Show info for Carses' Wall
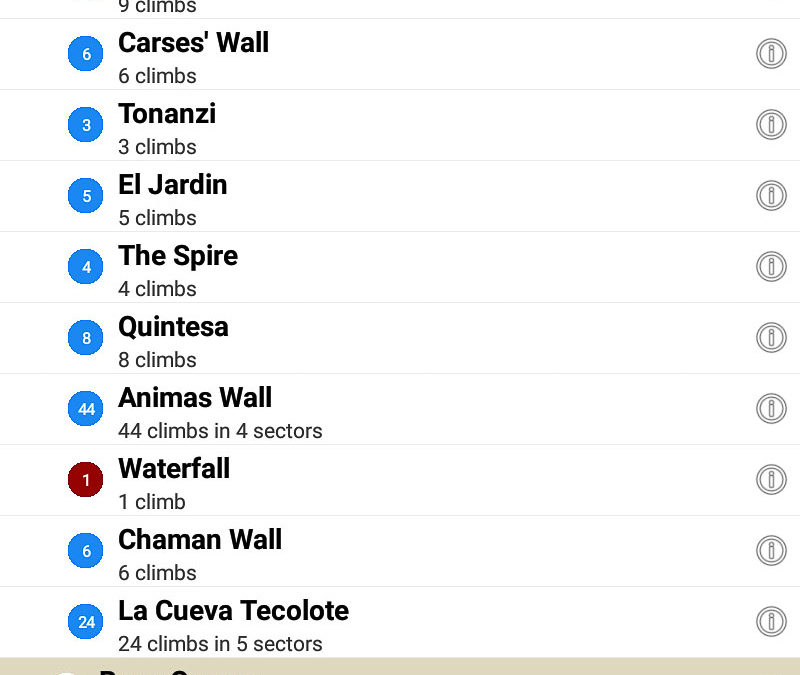The image size is (800, 675). point(771,53)
